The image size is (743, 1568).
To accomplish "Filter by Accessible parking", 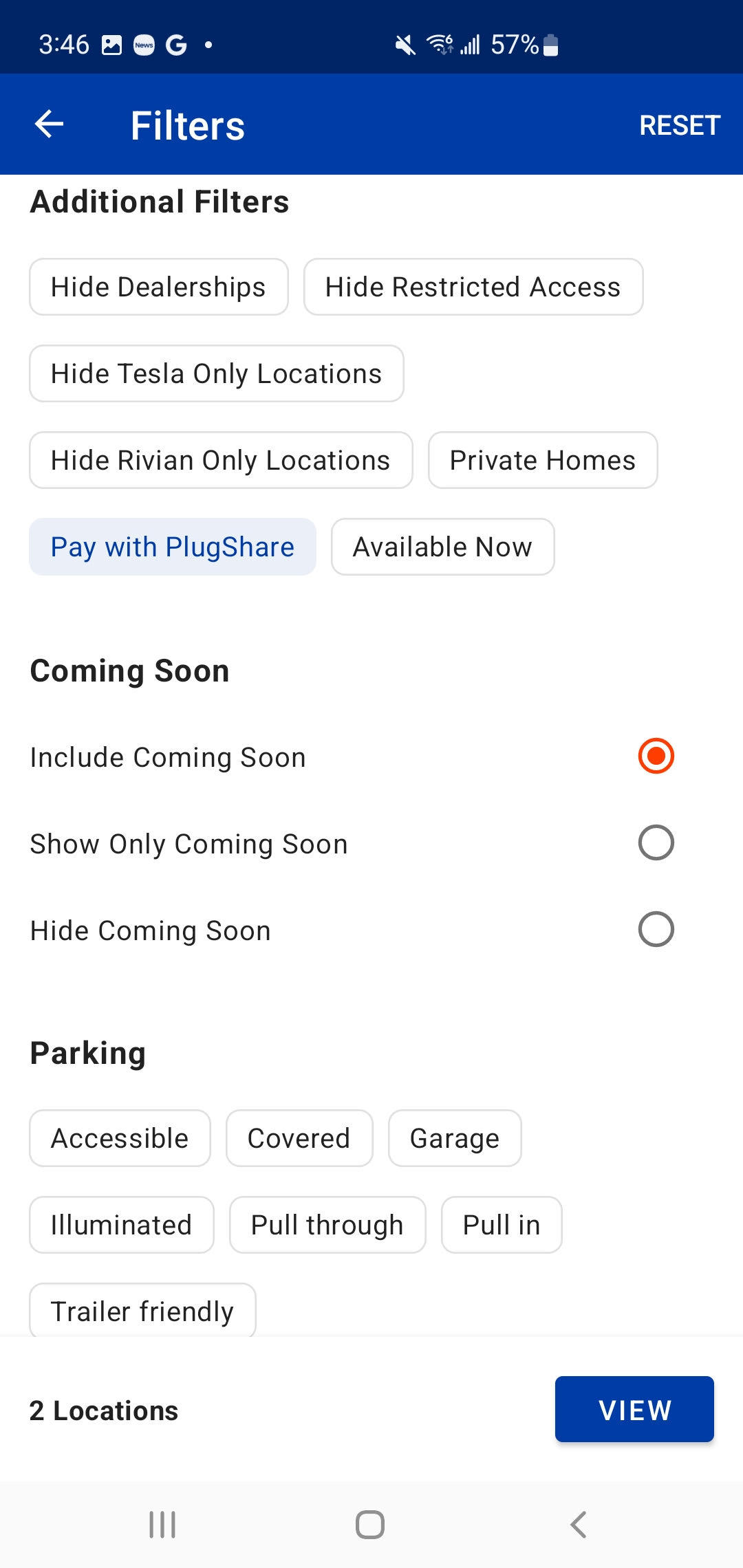I will click(120, 1138).
